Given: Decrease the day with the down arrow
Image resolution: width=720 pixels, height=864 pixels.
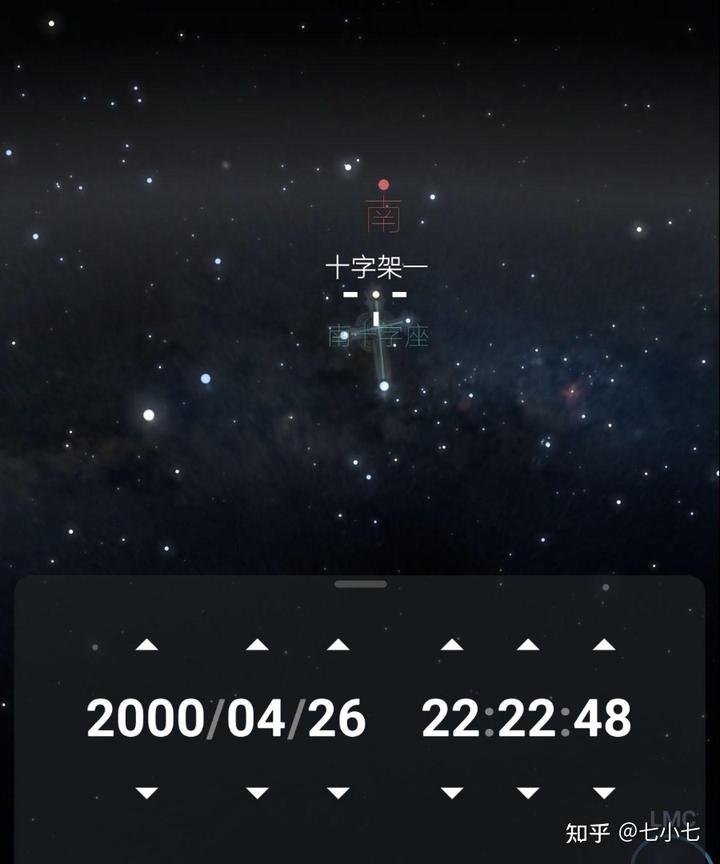Looking at the screenshot, I should pyautogui.click(x=338, y=793).
